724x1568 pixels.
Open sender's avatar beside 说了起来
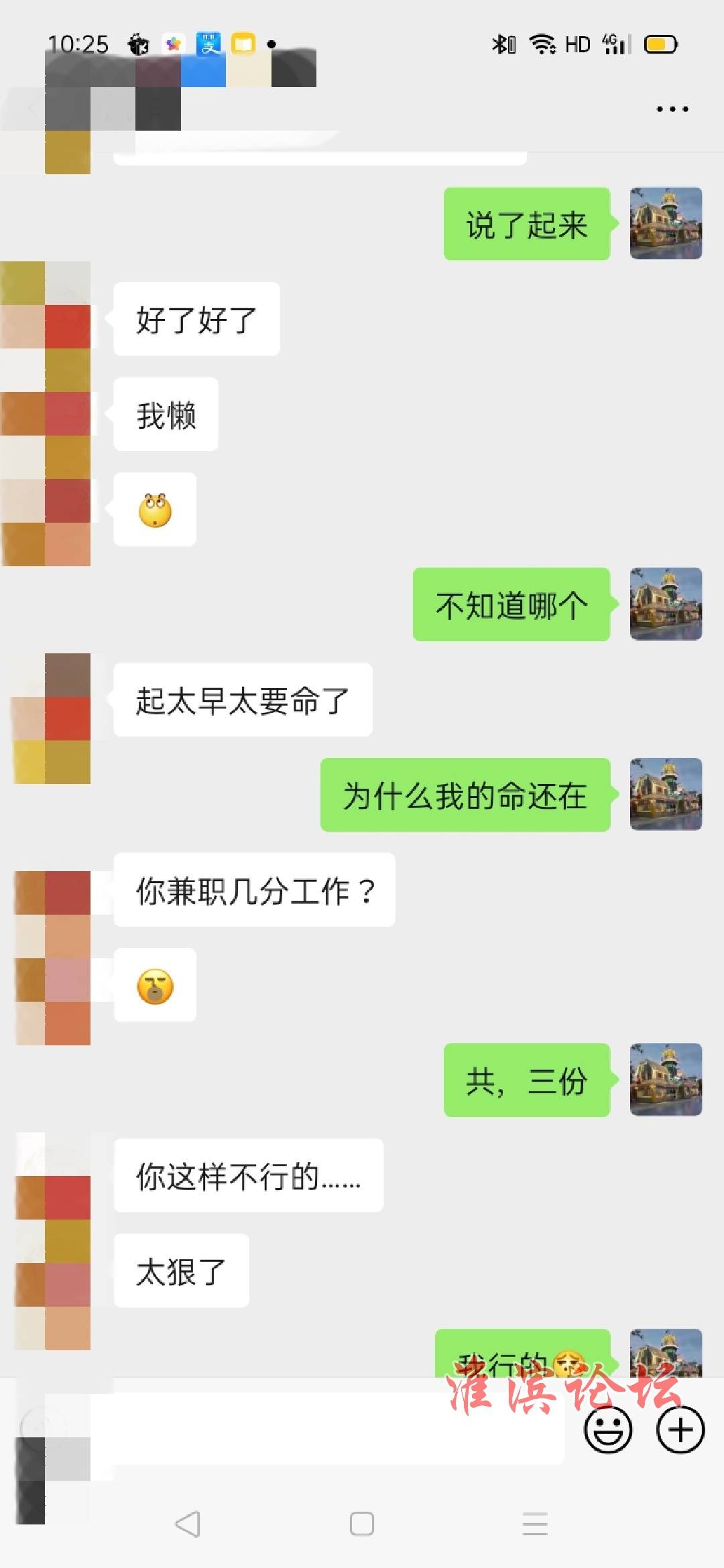click(666, 224)
